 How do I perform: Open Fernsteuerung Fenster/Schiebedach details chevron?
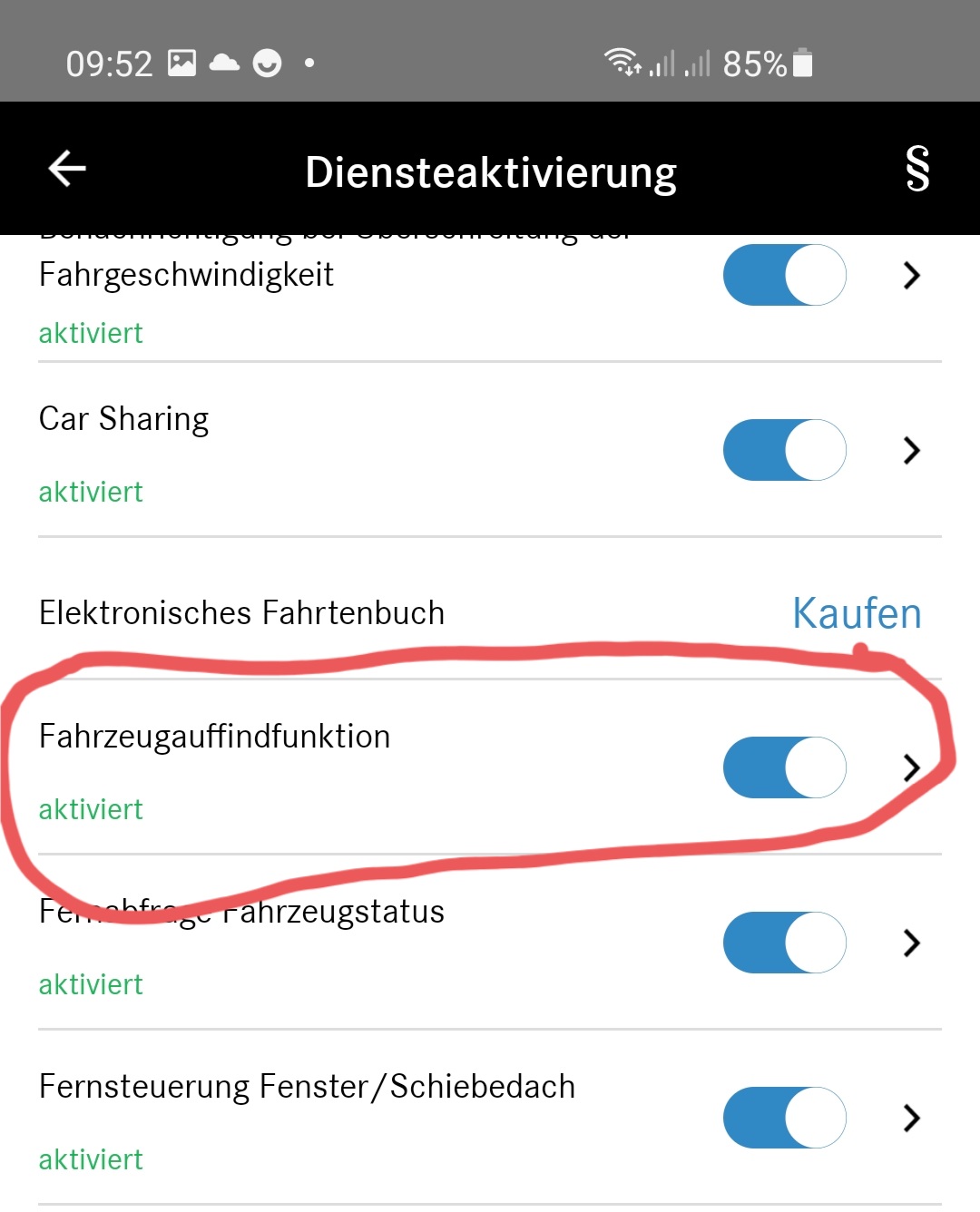912,1118
